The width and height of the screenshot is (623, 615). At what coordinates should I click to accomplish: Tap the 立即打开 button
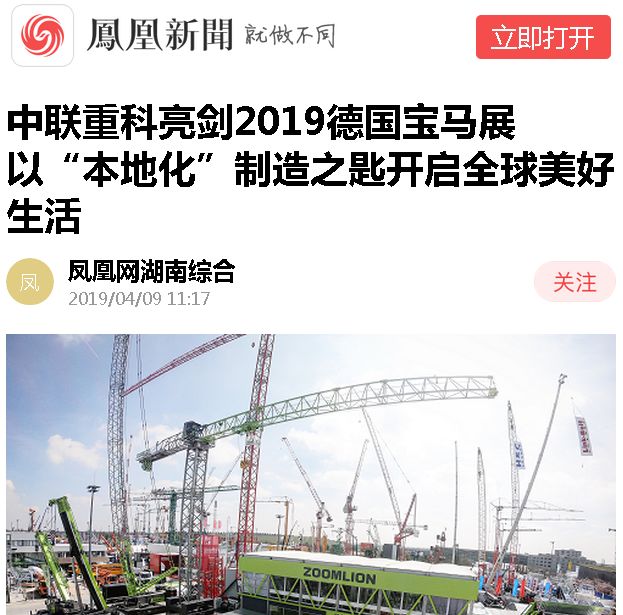542,38
